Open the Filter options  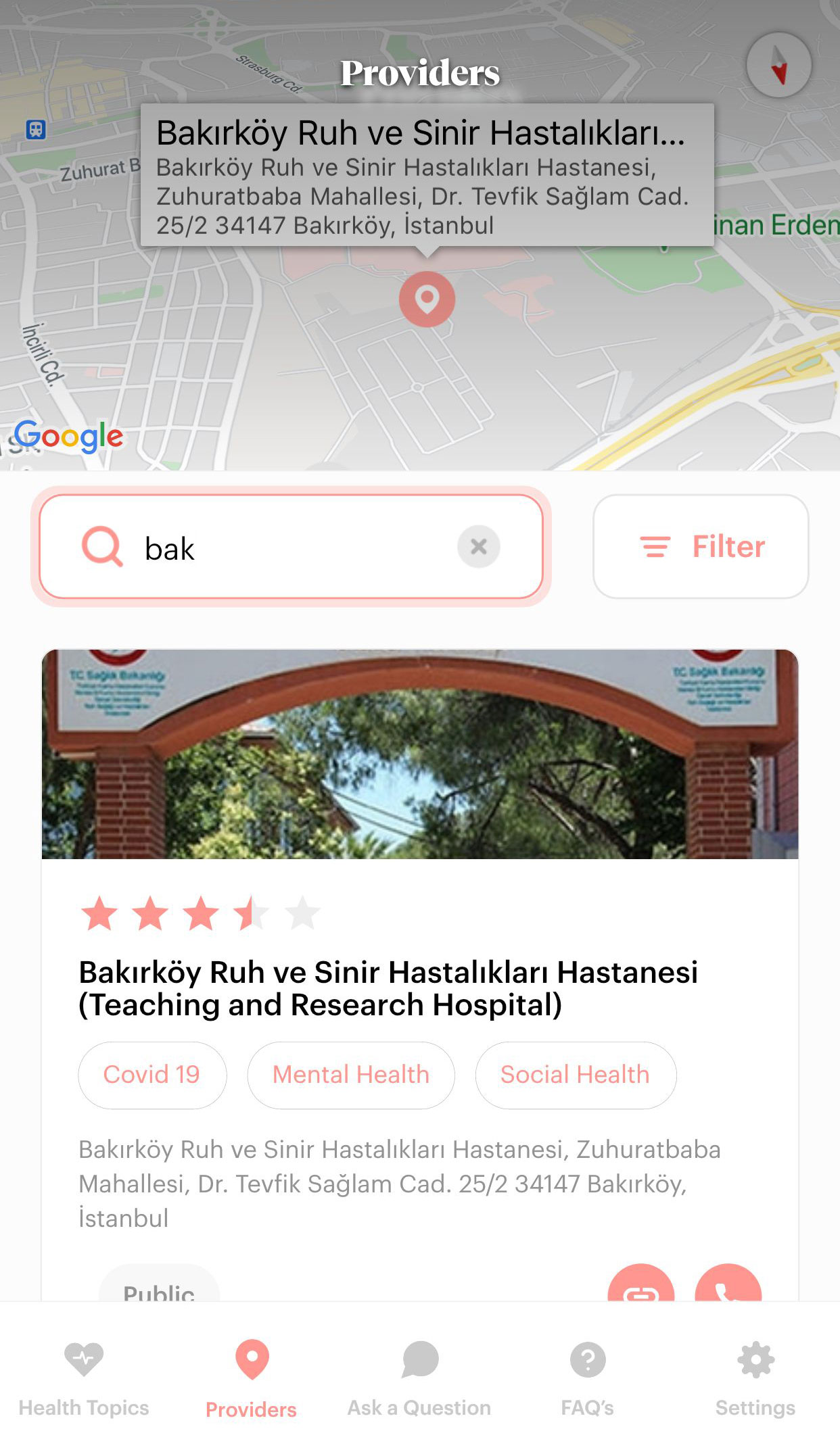[701, 547]
